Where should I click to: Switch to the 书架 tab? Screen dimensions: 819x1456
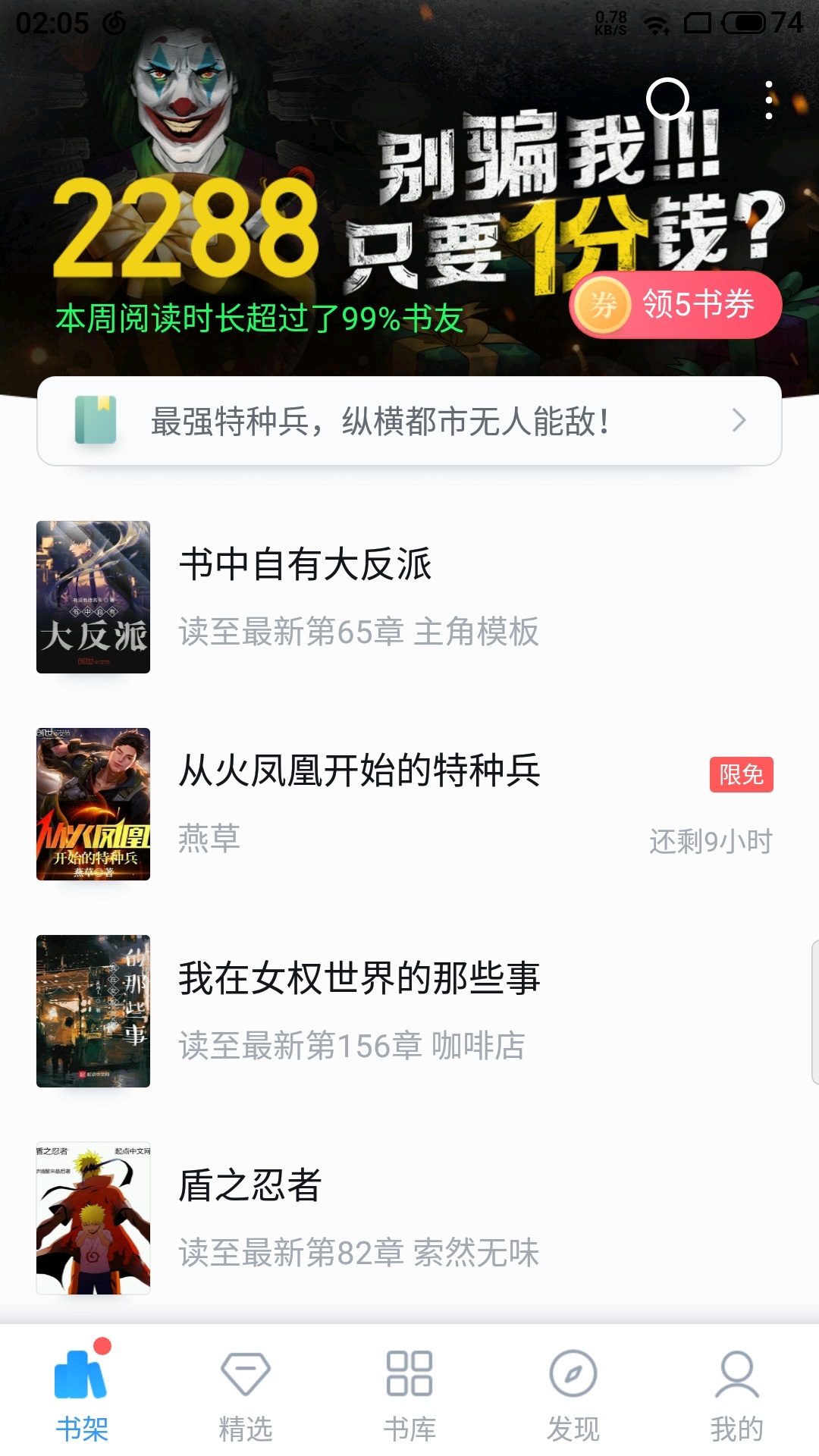click(82, 1394)
